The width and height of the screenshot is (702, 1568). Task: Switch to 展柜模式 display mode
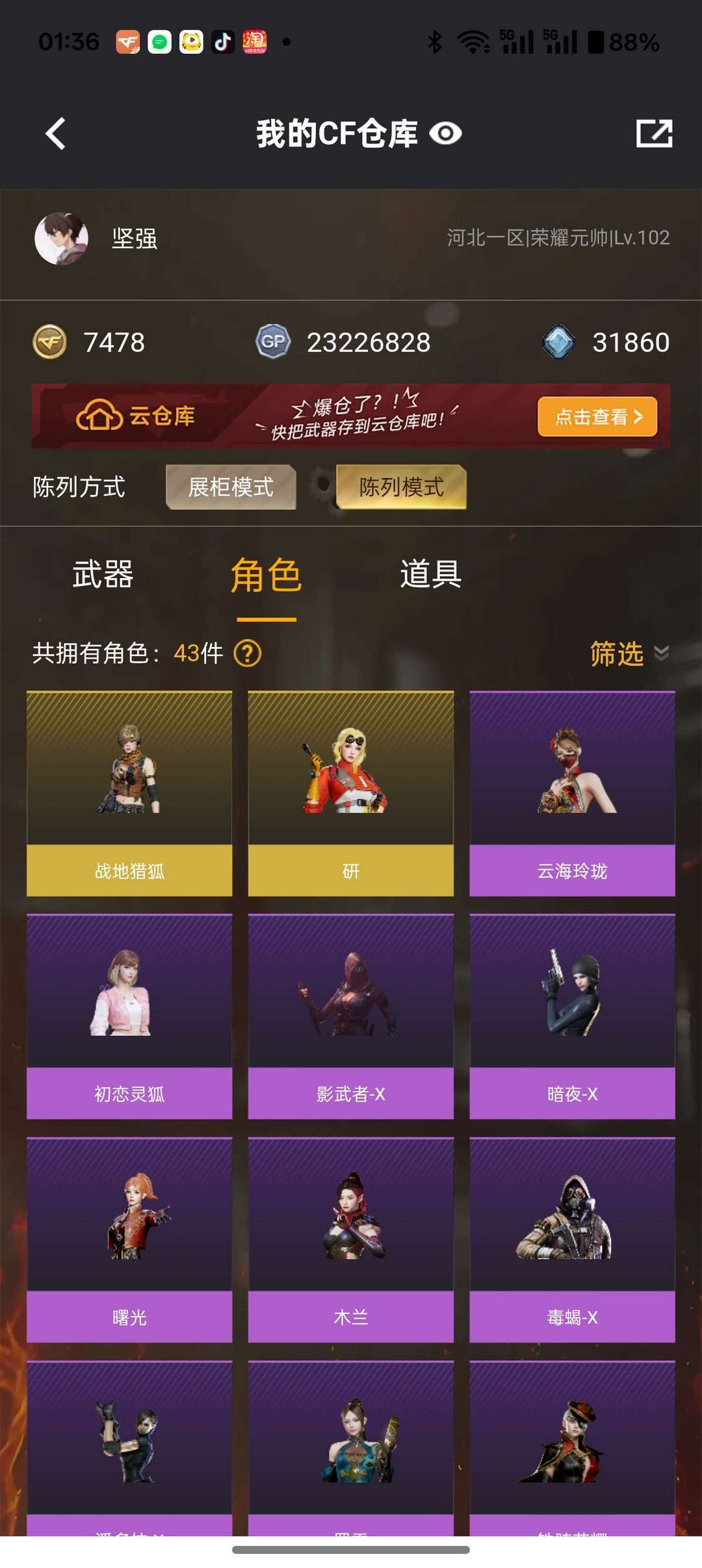pyautogui.click(x=231, y=487)
